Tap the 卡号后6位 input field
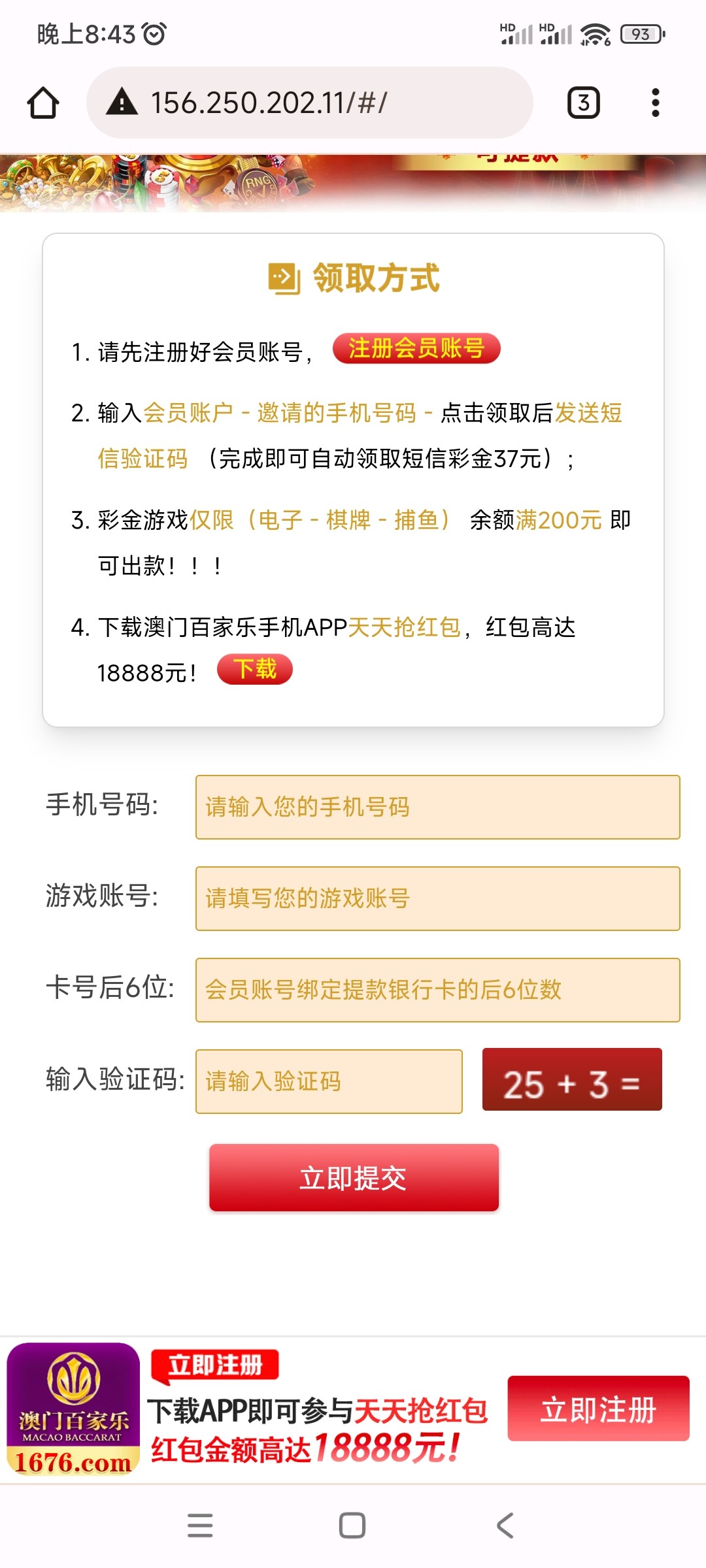706x1568 pixels. 437,990
